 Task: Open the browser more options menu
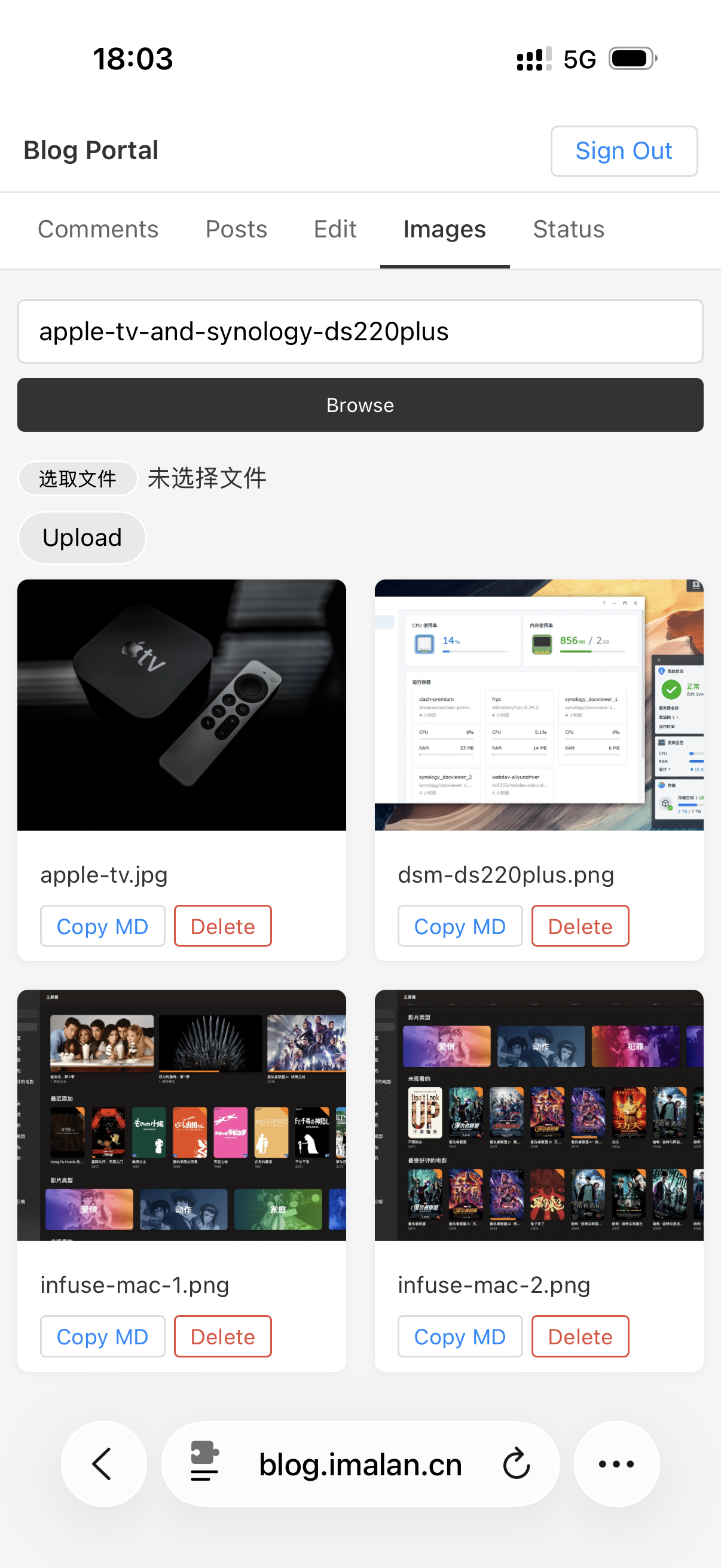click(616, 1464)
